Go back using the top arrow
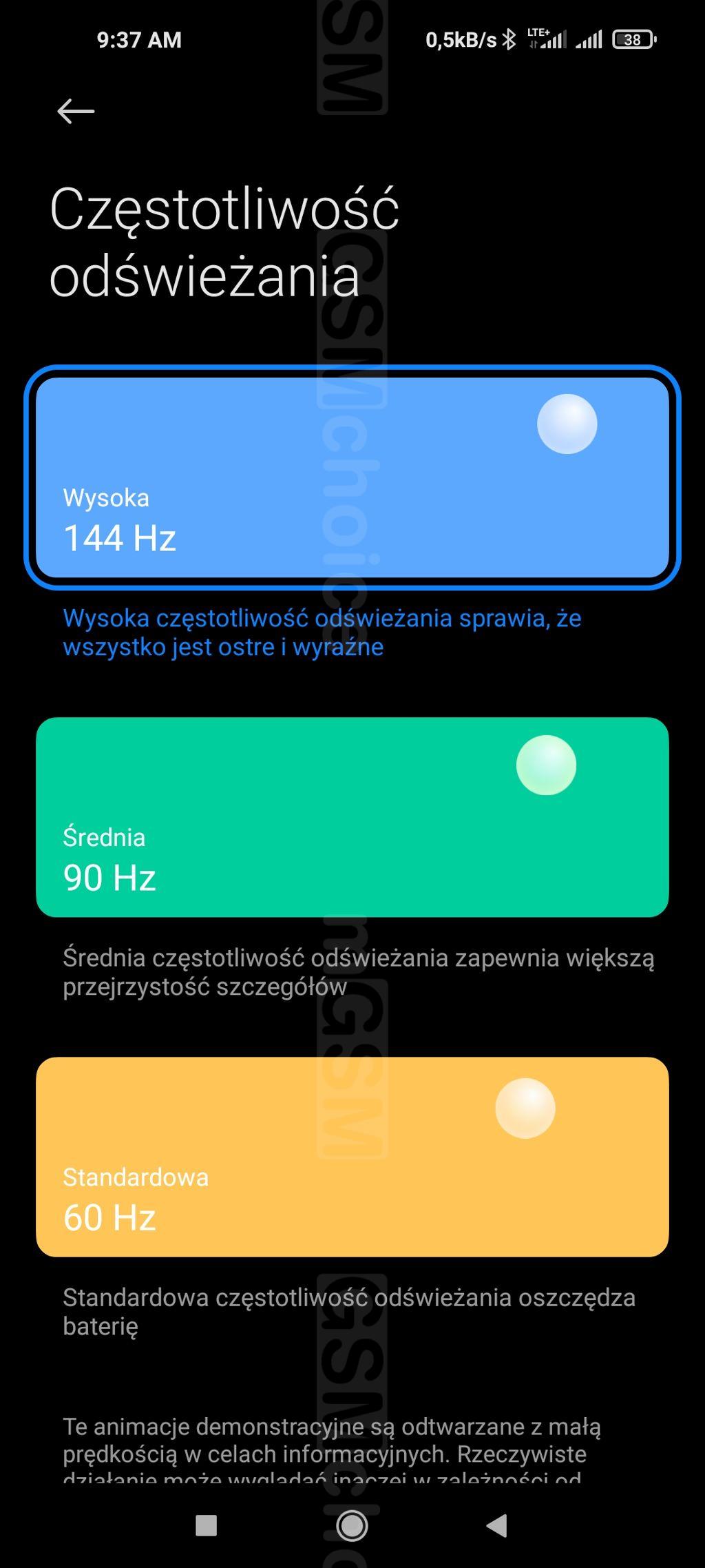Image resolution: width=705 pixels, height=1568 pixels. click(76, 111)
